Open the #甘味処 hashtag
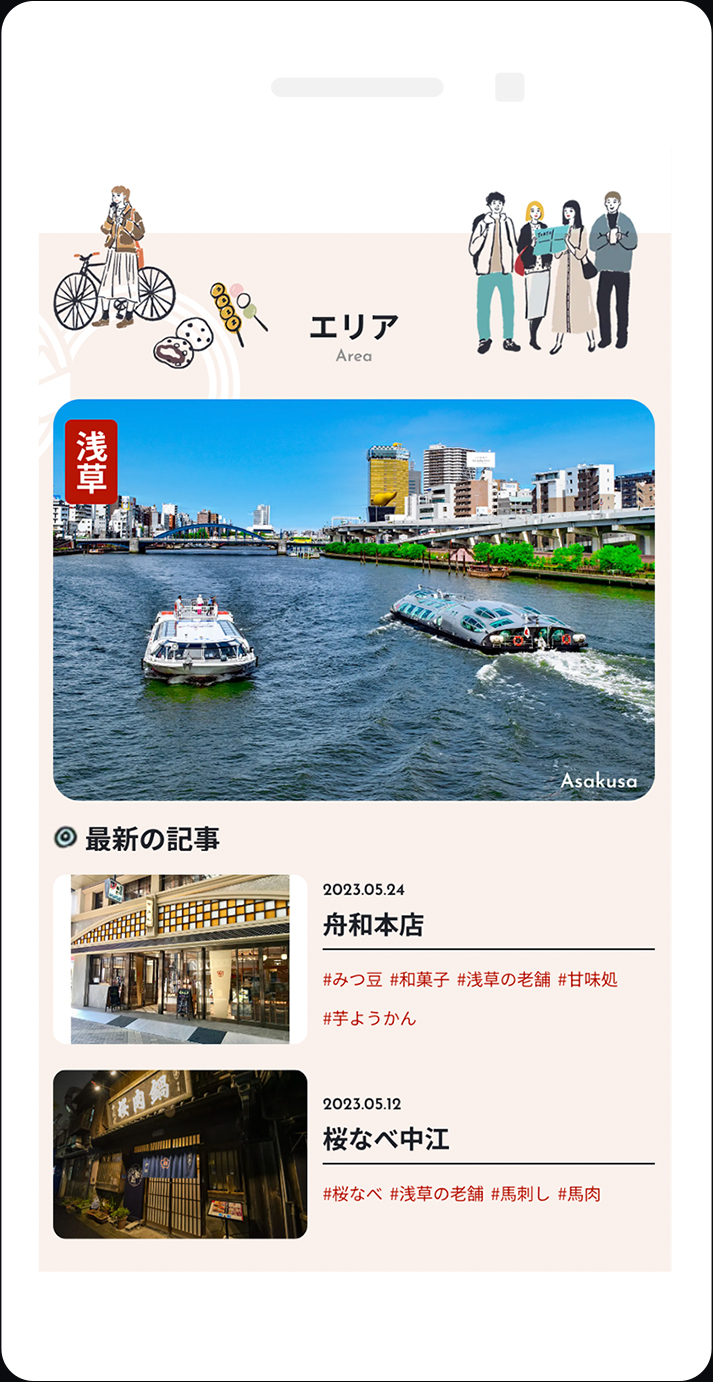713x1382 pixels. 588,979
